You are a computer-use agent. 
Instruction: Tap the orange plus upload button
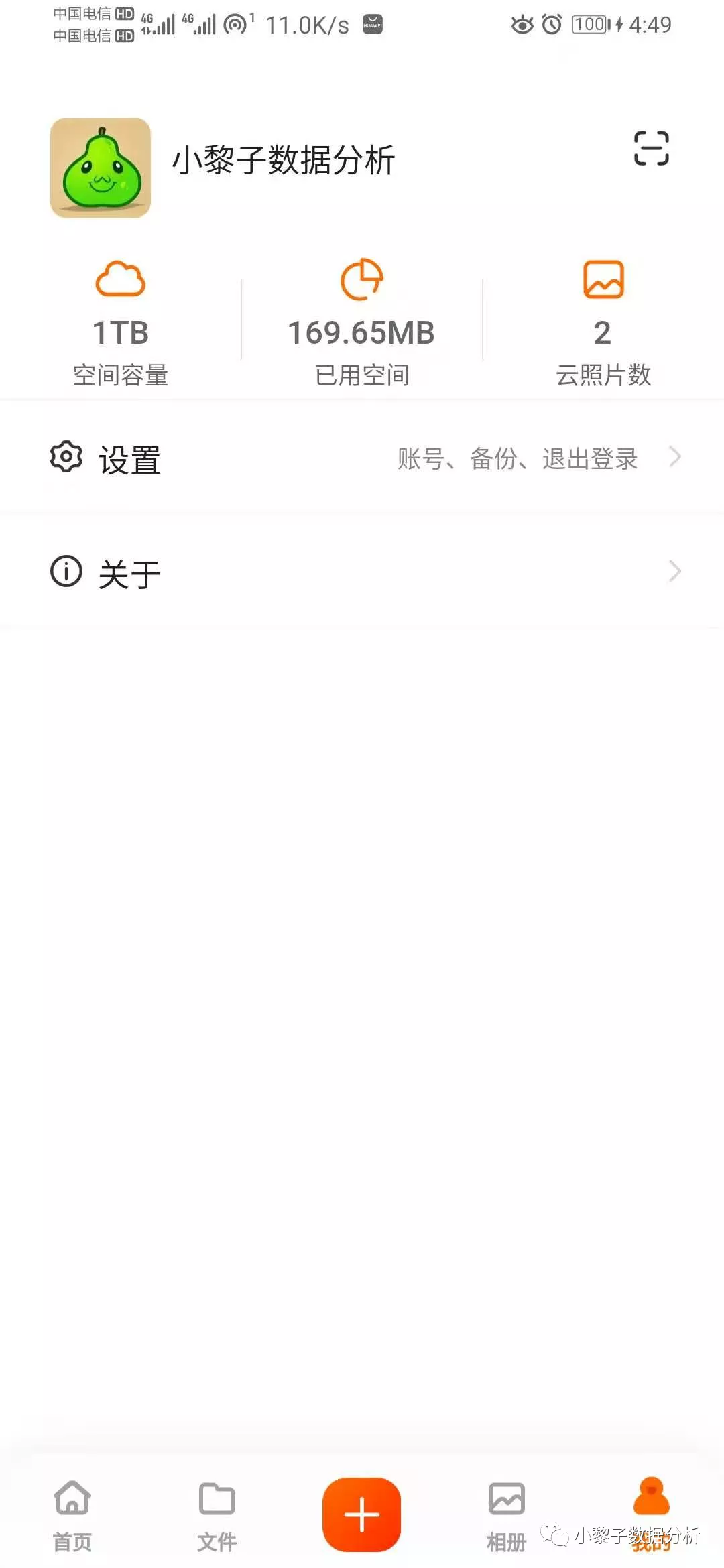361,1514
